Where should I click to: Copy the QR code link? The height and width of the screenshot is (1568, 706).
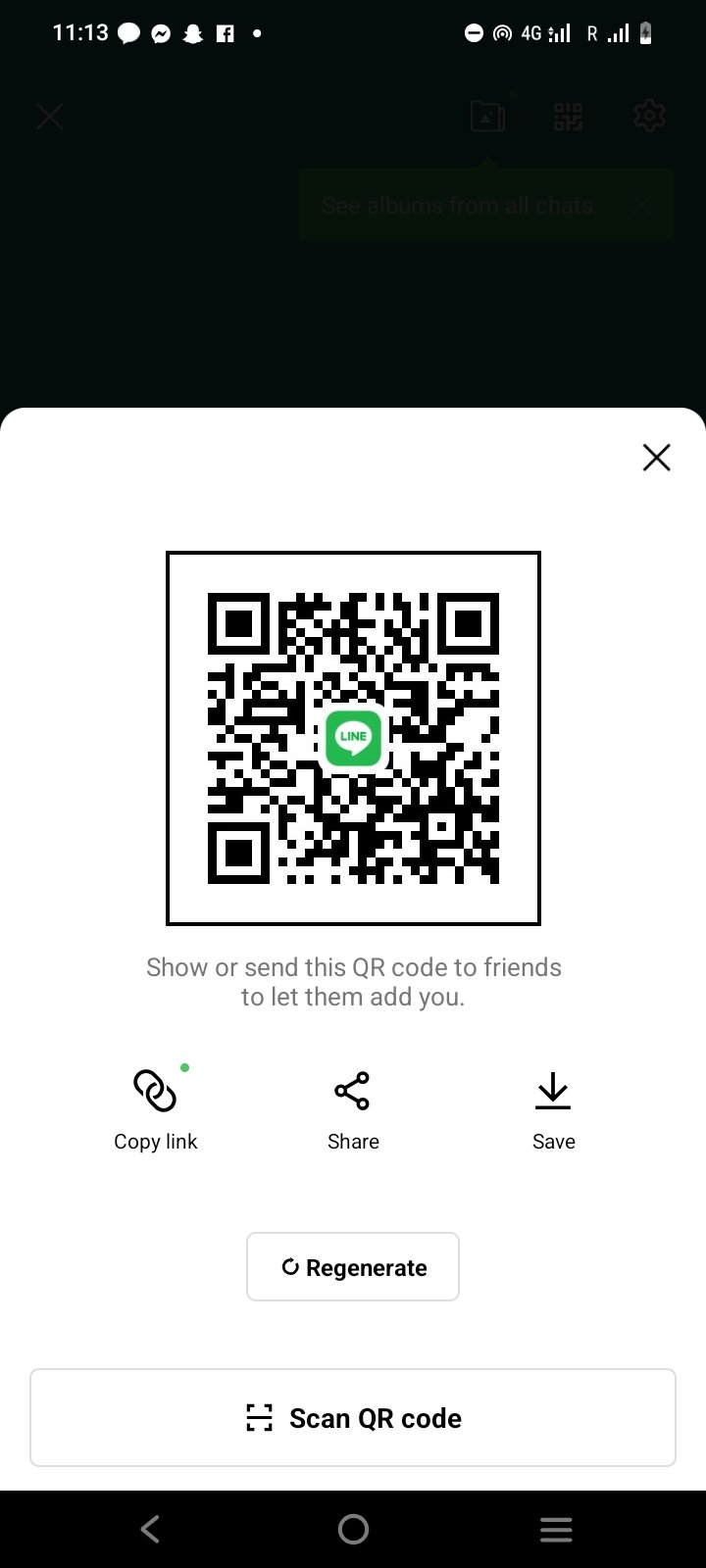(155, 1111)
